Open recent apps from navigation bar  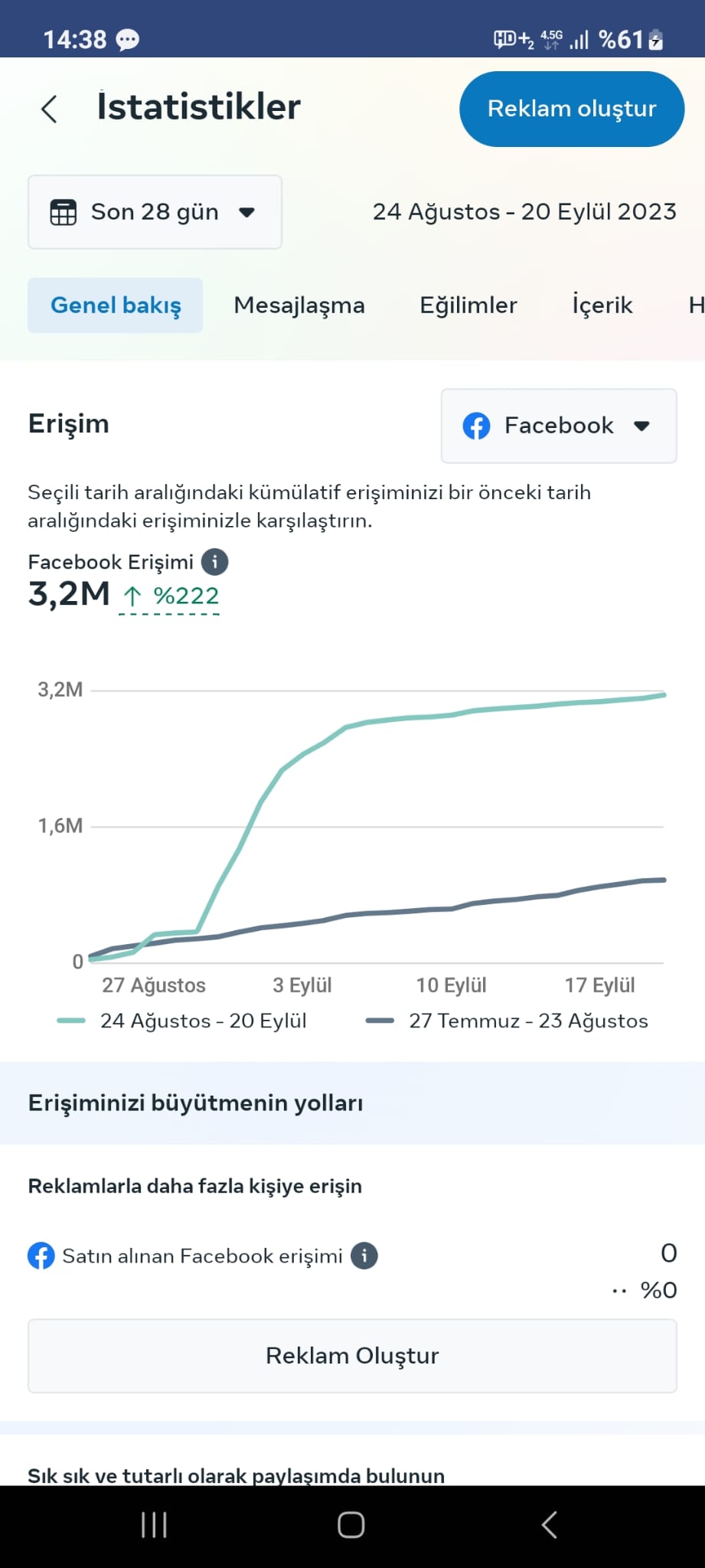tap(154, 1525)
